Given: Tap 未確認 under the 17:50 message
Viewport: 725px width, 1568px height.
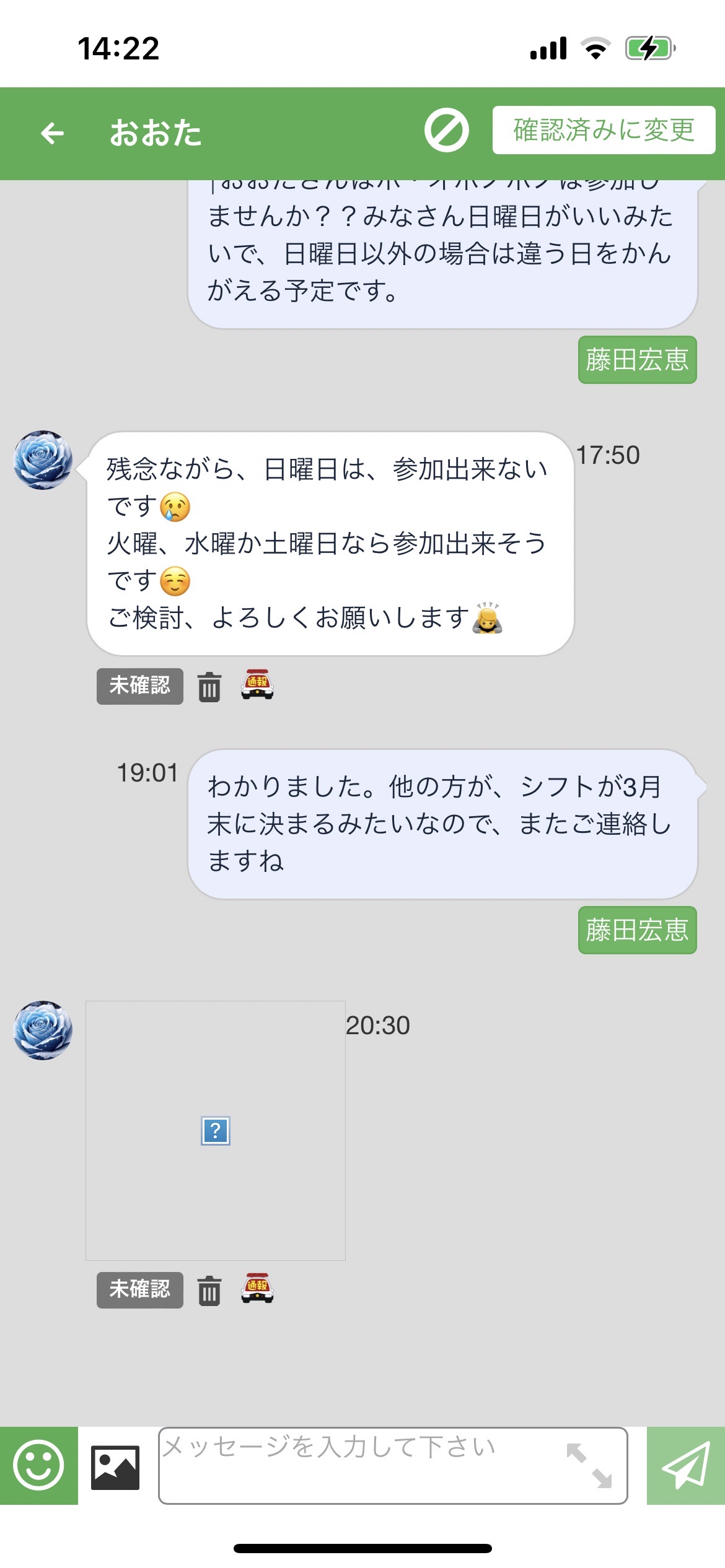Looking at the screenshot, I should 140,686.
